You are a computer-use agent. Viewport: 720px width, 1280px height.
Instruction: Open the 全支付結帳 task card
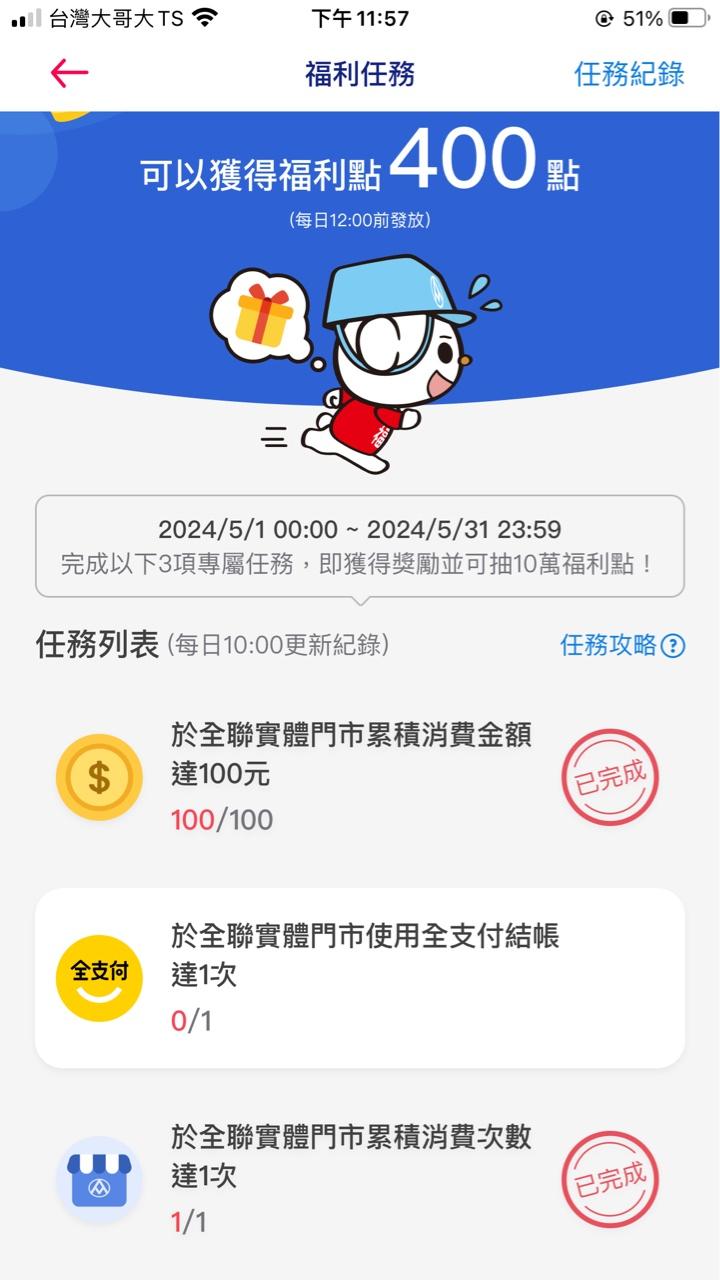(360, 977)
